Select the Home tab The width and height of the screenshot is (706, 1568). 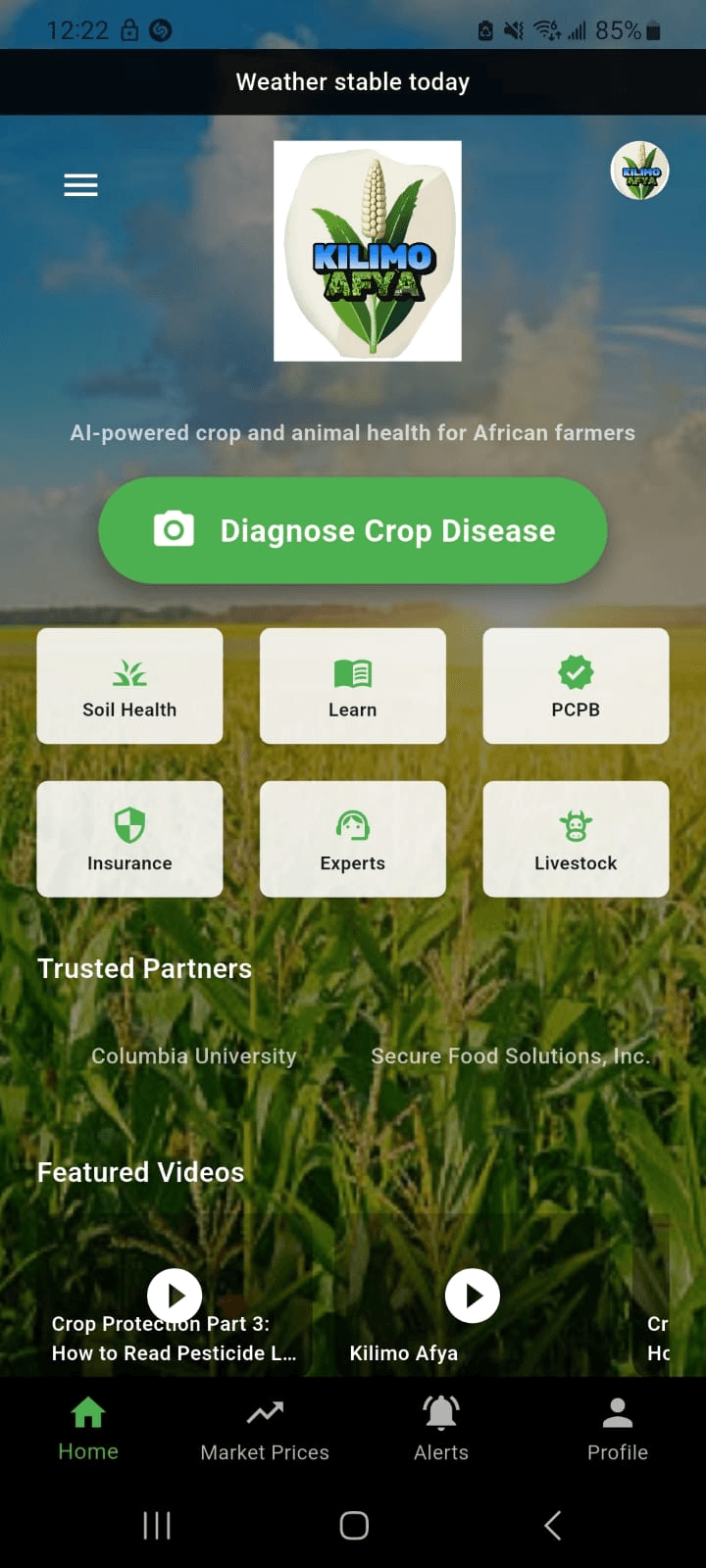click(88, 1429)
